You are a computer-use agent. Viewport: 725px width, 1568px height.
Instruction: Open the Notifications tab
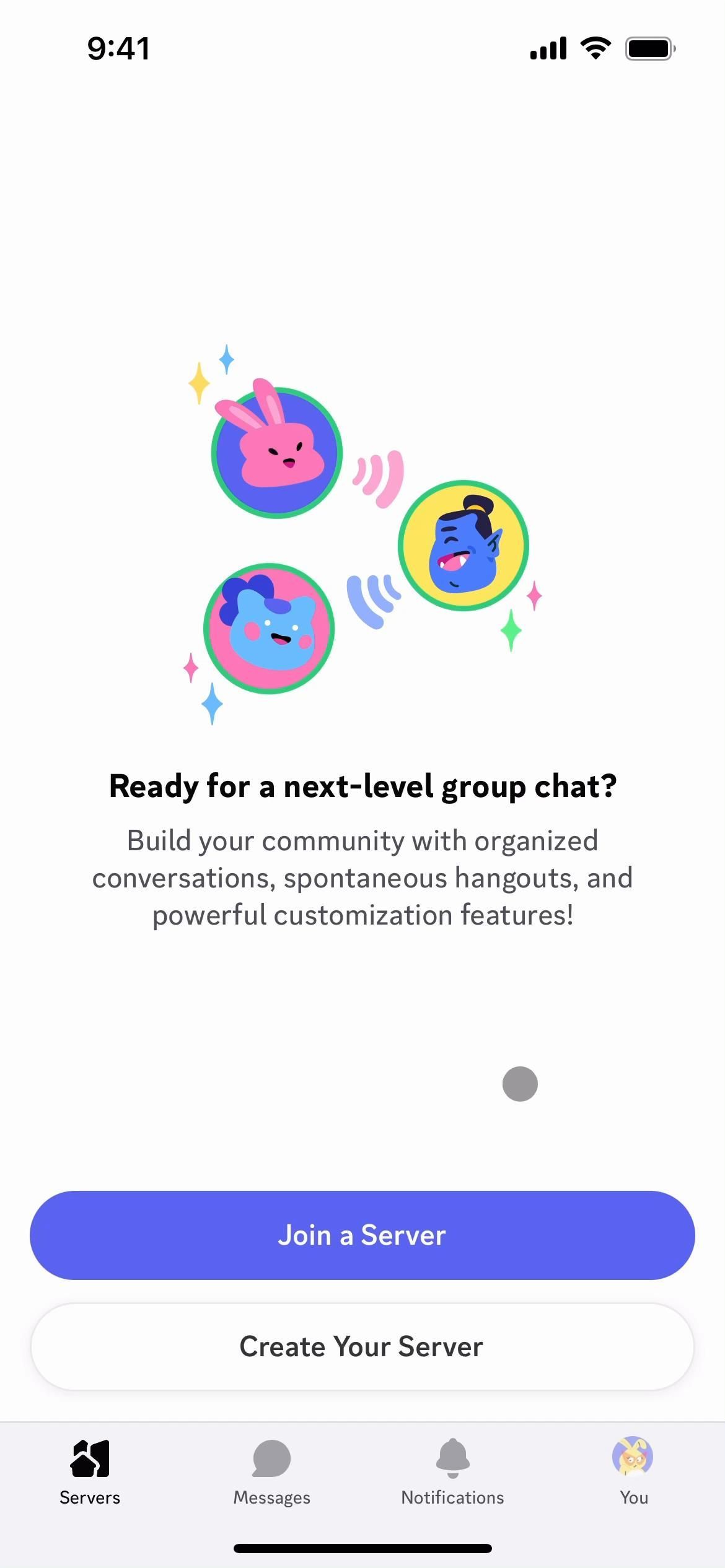pyautogui.click(x=452, y=1471)
